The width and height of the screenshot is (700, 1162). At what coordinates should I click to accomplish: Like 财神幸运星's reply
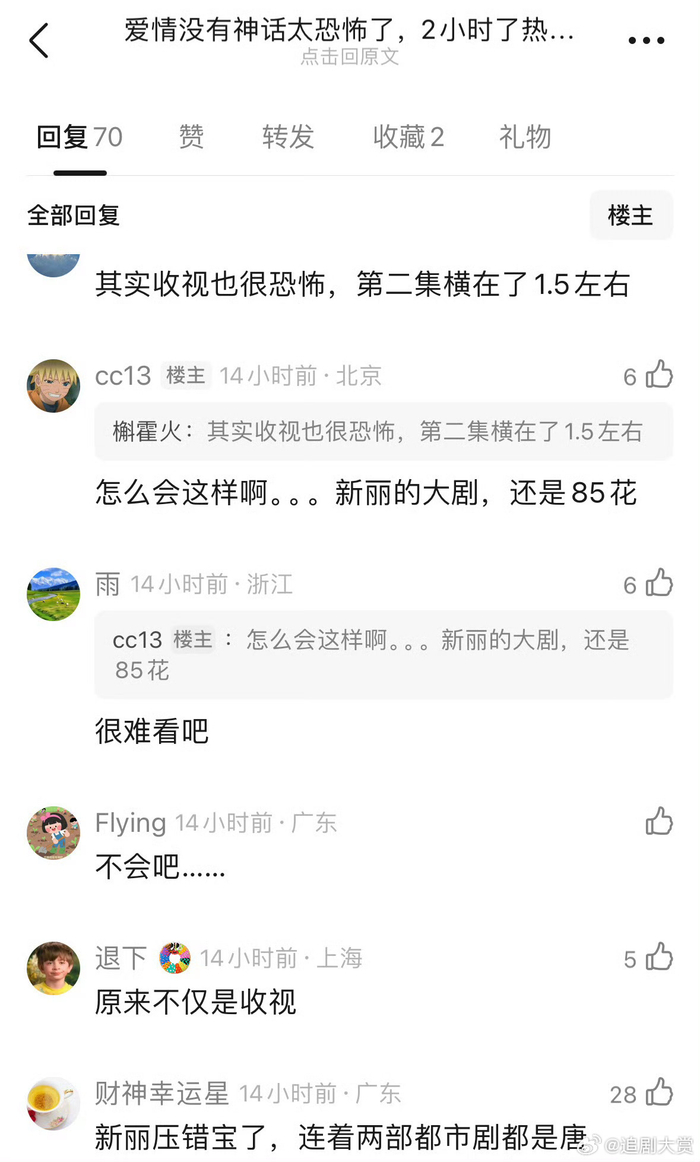659,1093
